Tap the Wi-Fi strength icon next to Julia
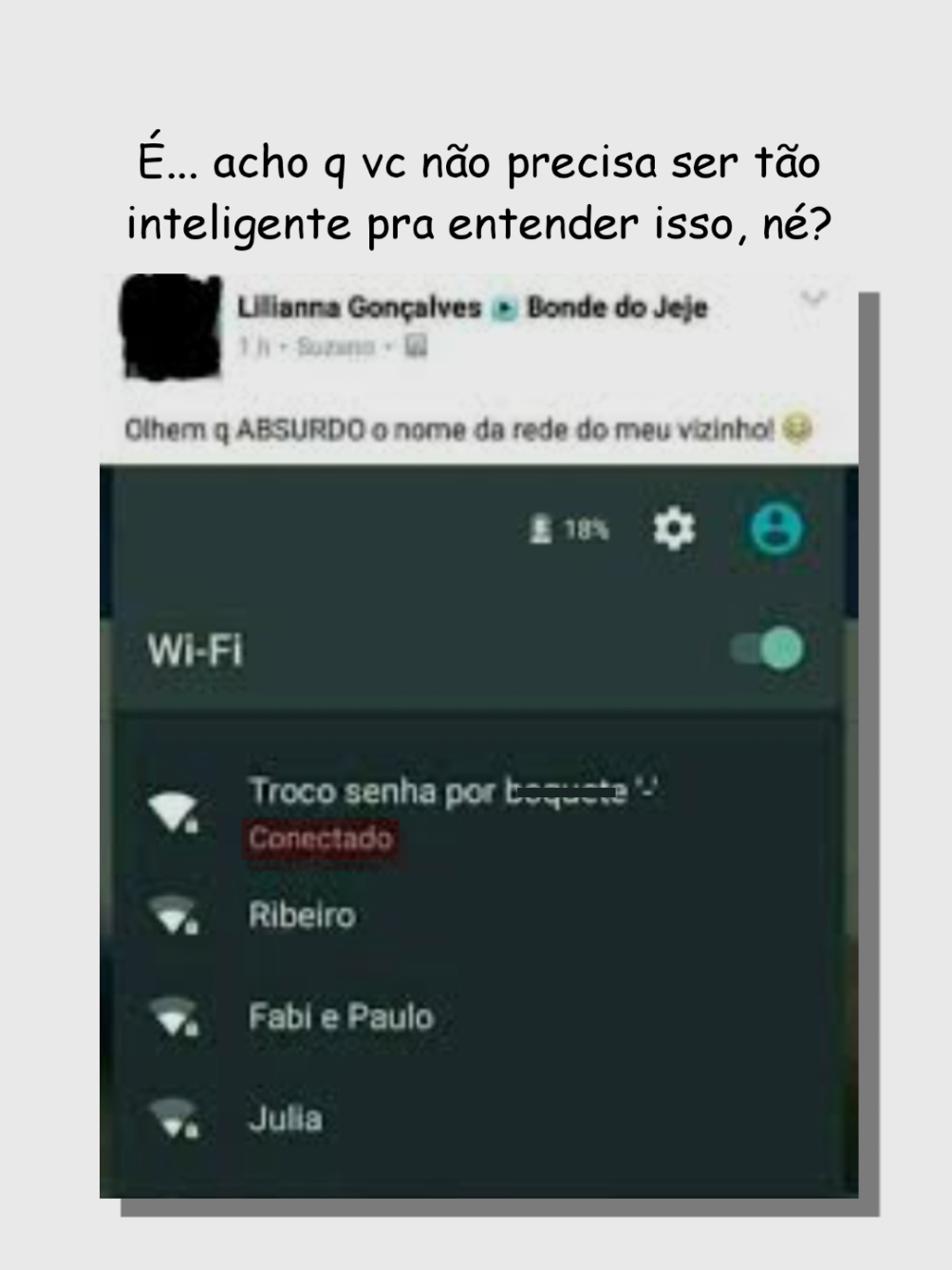Image resolution: width=952 pixels, height=1270 pixels. coord(175,1119)
